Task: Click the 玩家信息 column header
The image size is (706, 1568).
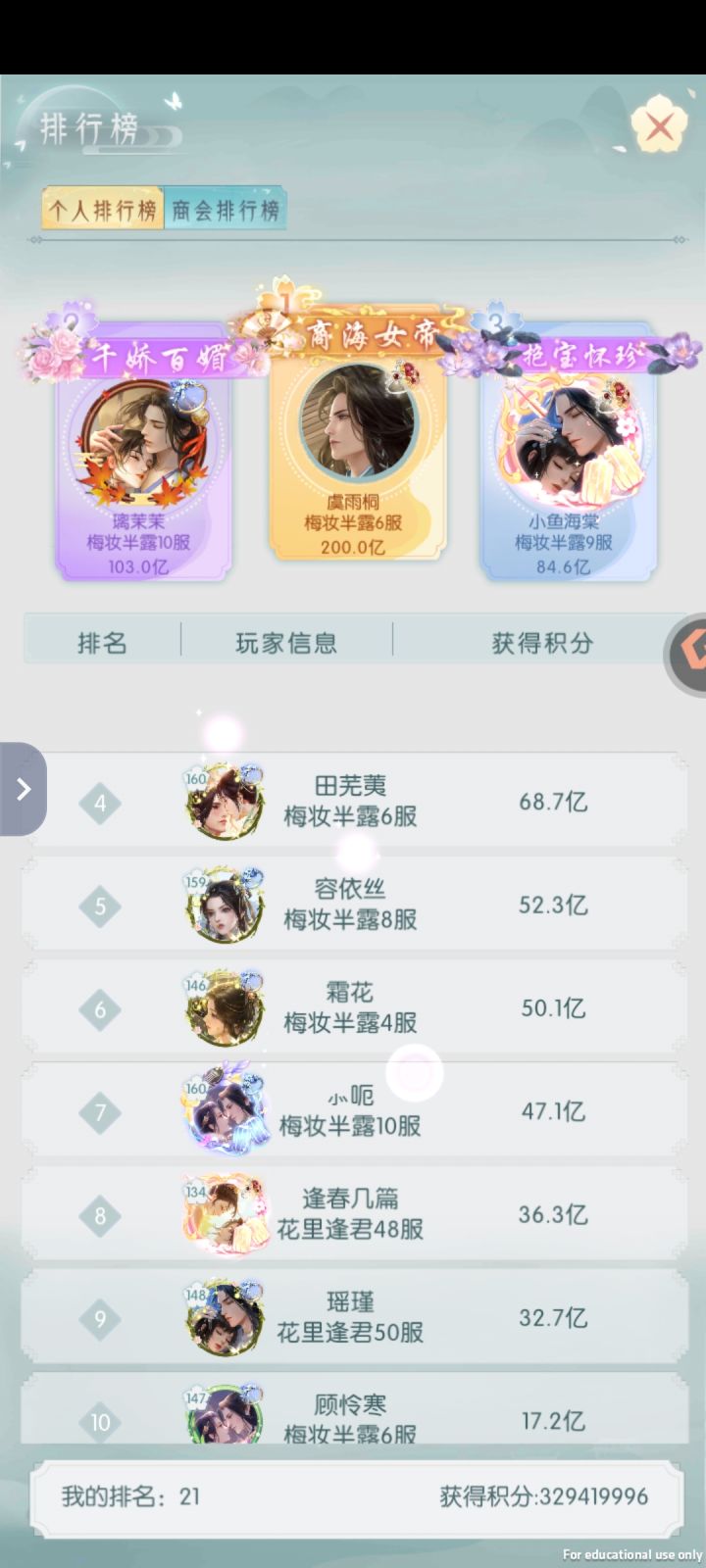Action: coord(284,640)
